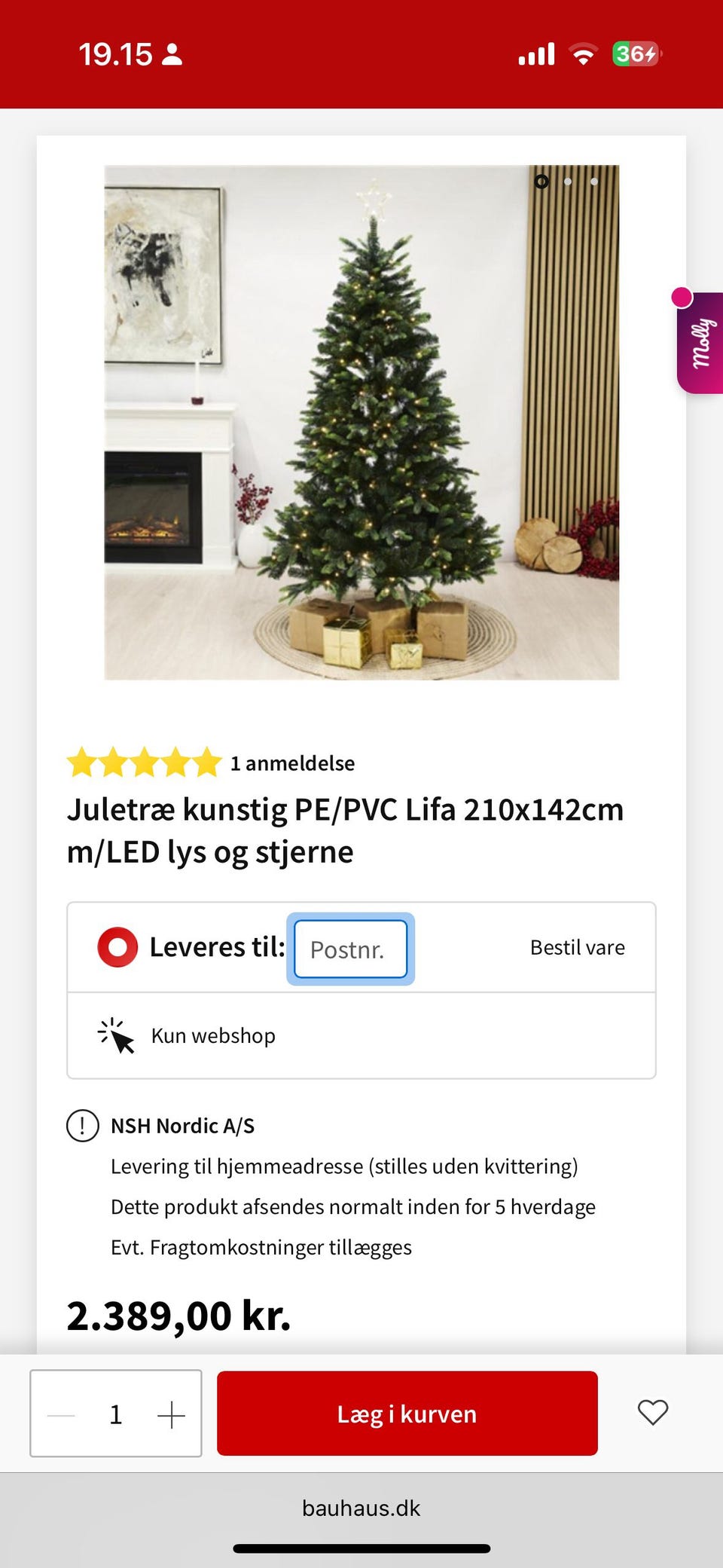The height and width of the screenshot is (1568, 723).
Task: Select the second image carousel dot
Action: [x=568, y=182]
